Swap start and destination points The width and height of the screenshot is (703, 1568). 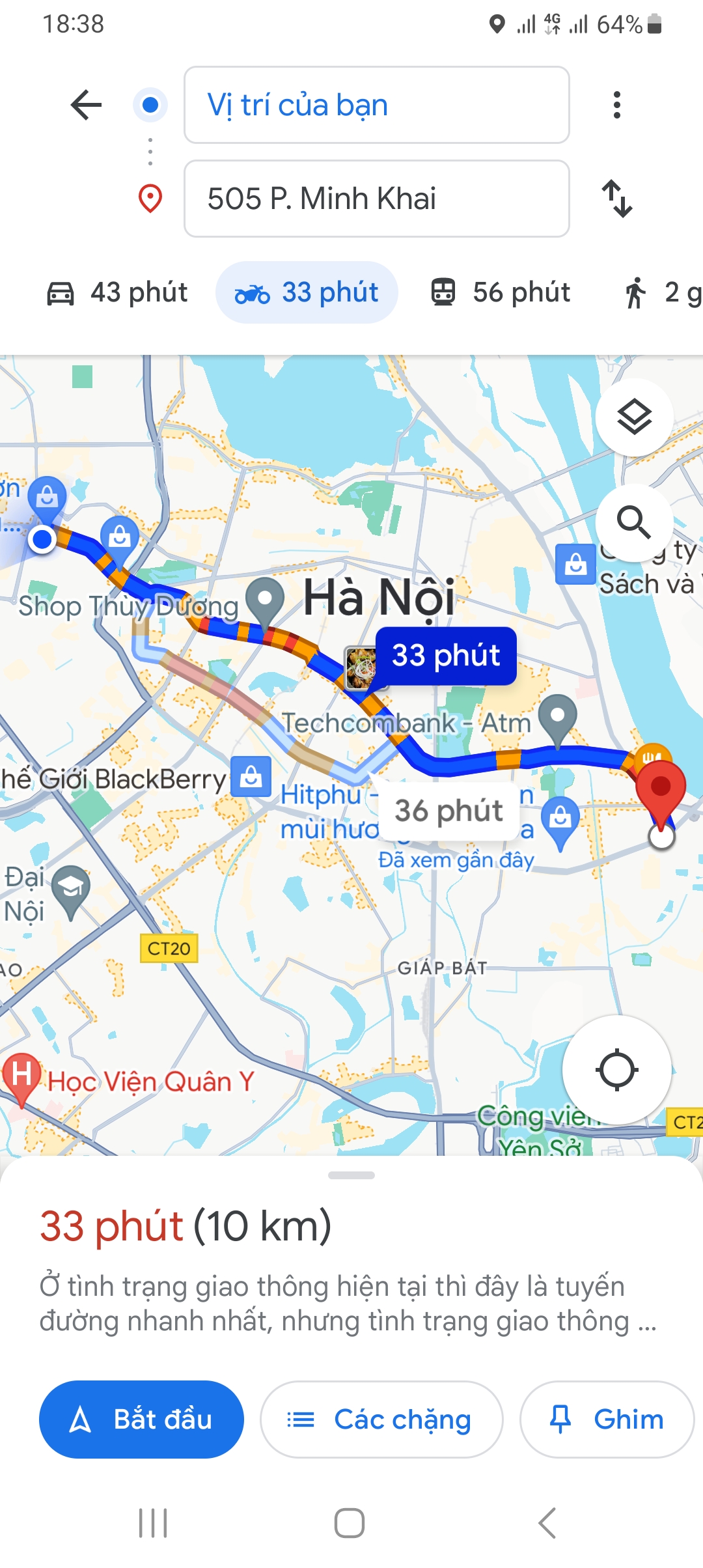pos(616,199)
